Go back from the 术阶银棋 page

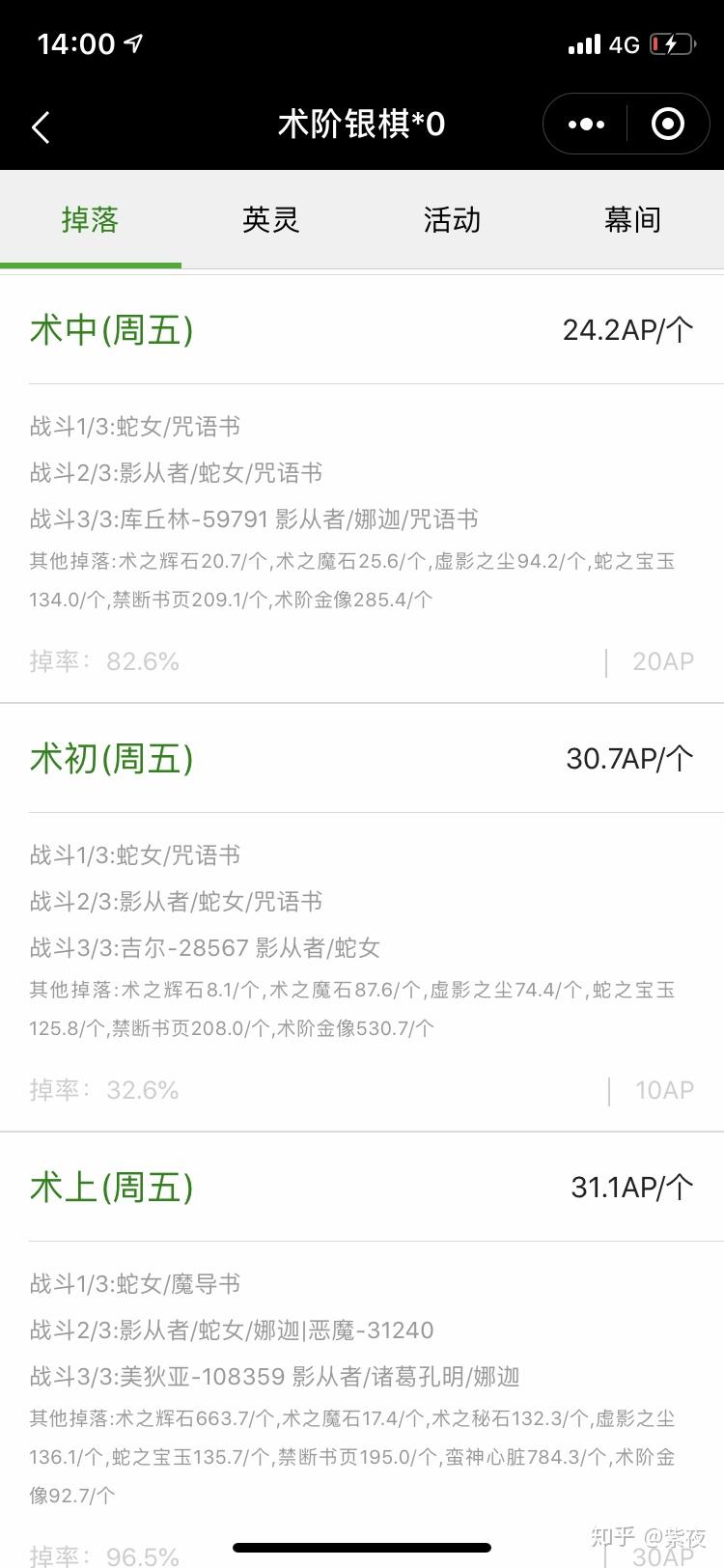(41, 126)
